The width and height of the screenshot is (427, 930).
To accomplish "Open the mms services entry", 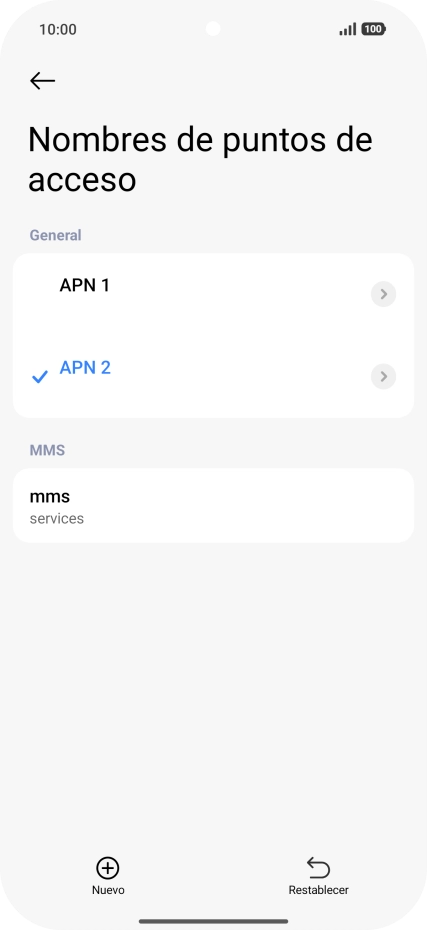I will [214, 506].
